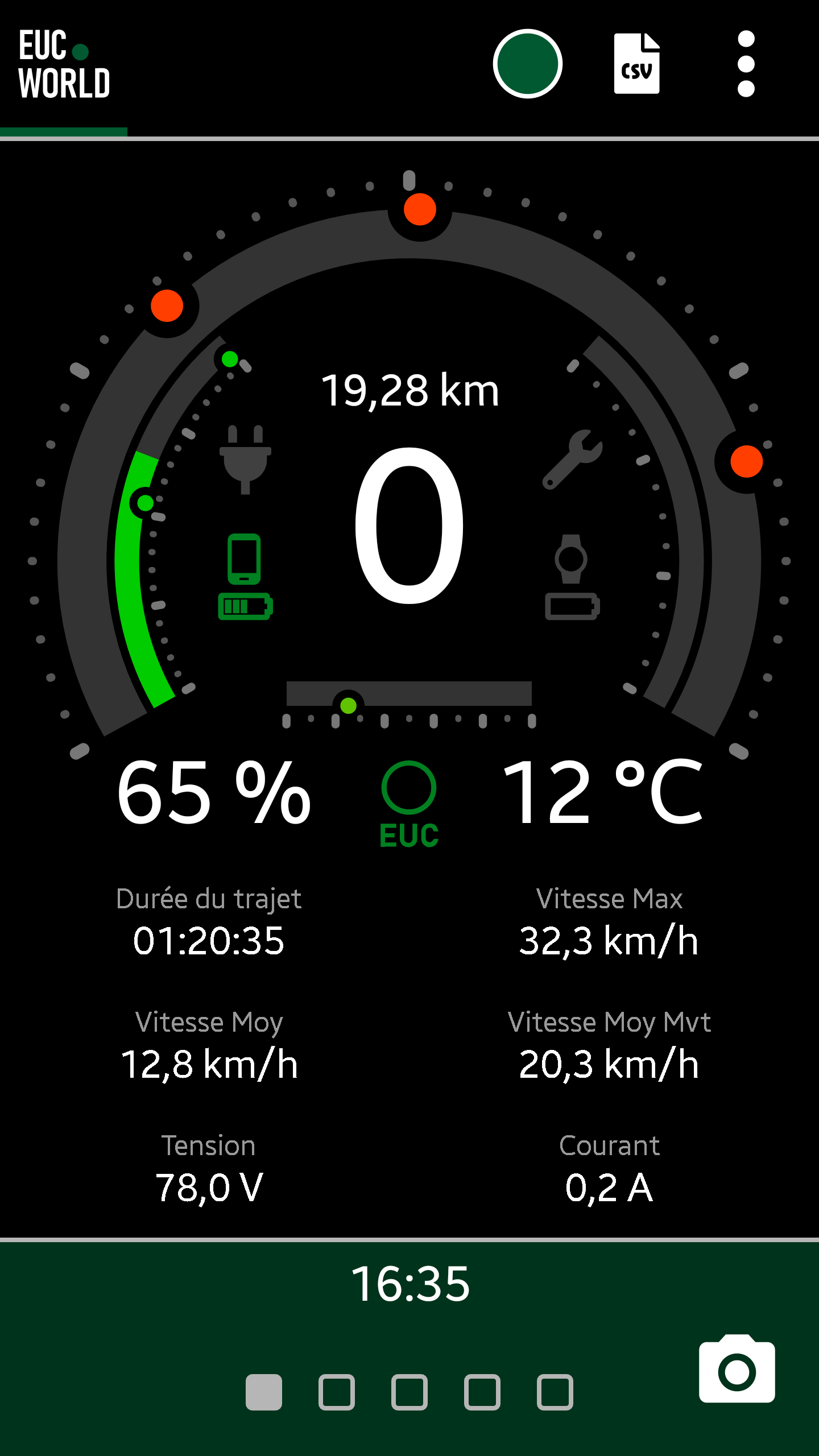Select the second page indicator square
The width and height of the screenshot is (819, 1456).
pyautogui.click(x=337, y=1392)
